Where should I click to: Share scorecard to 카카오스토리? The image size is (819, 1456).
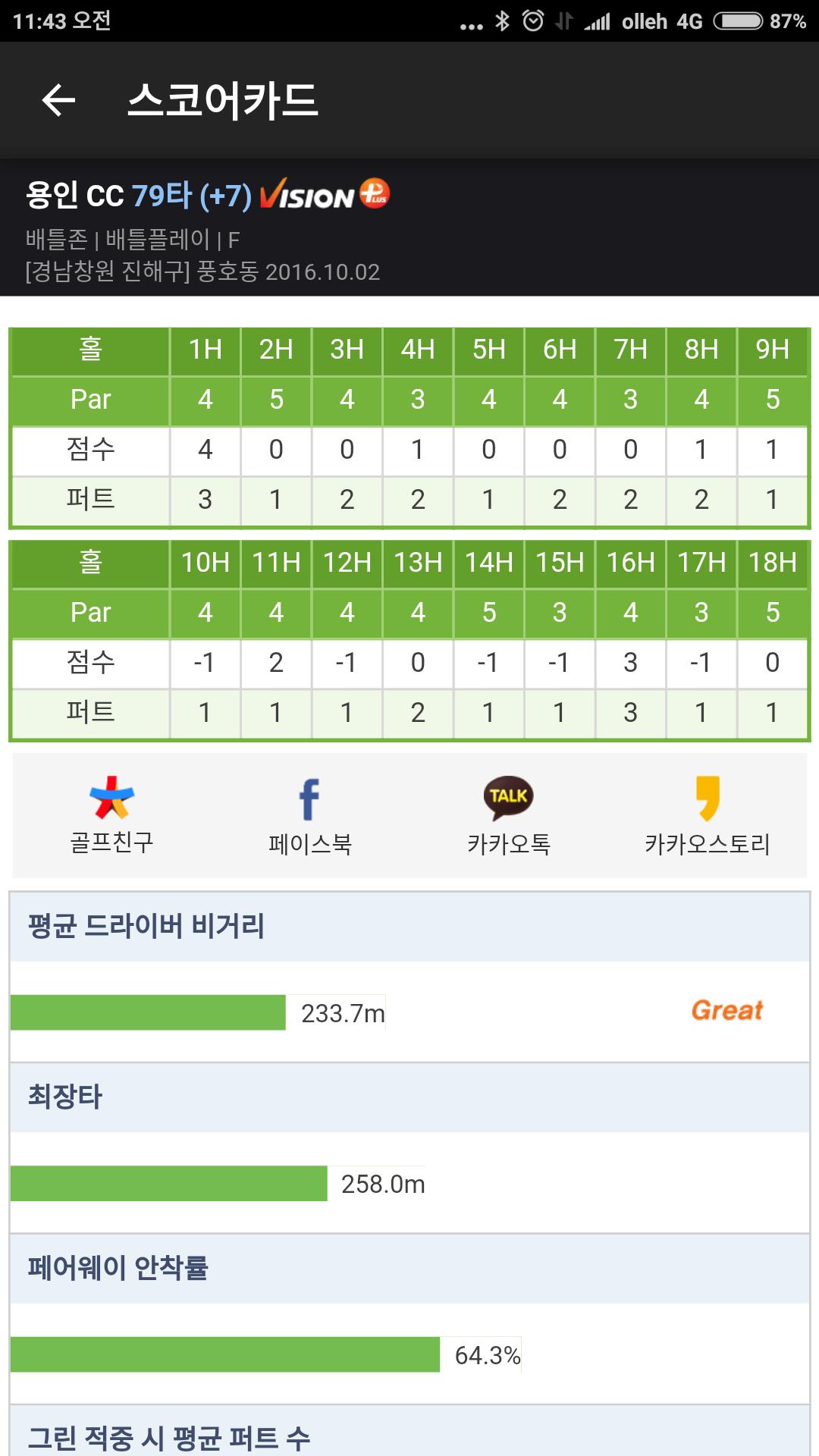(x=707, y=815)
